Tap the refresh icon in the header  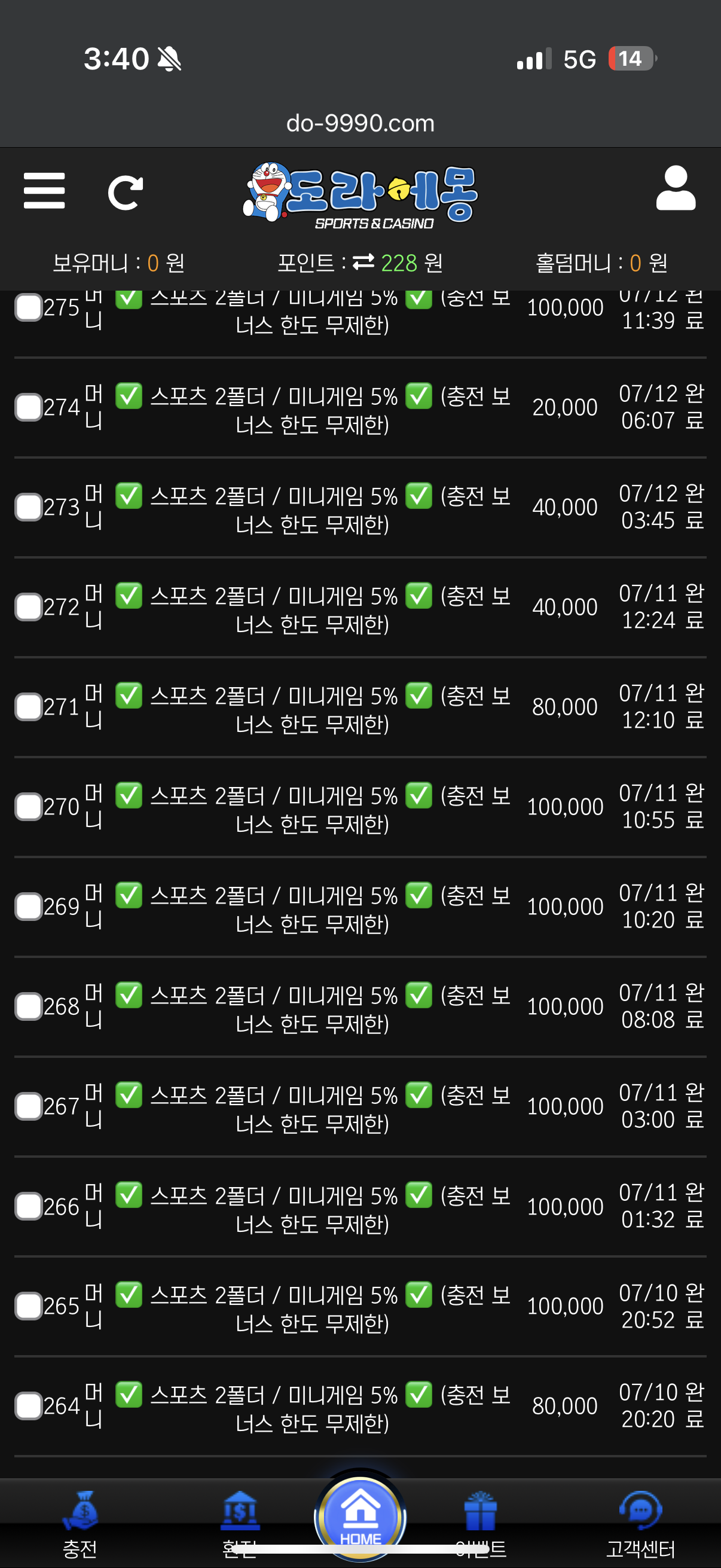[126, 193]
